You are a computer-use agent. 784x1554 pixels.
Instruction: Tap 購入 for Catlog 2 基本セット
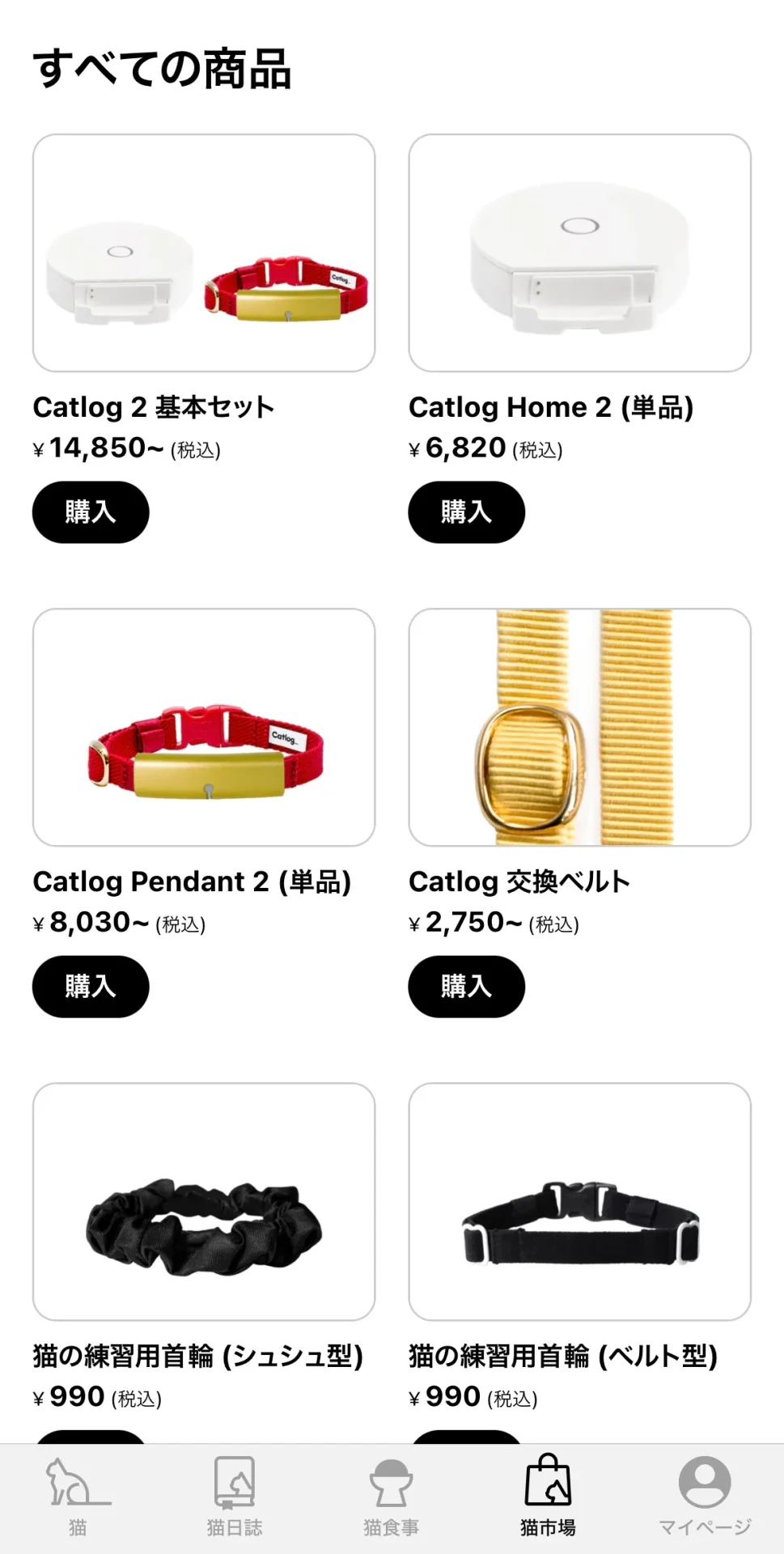coord(91,512)
